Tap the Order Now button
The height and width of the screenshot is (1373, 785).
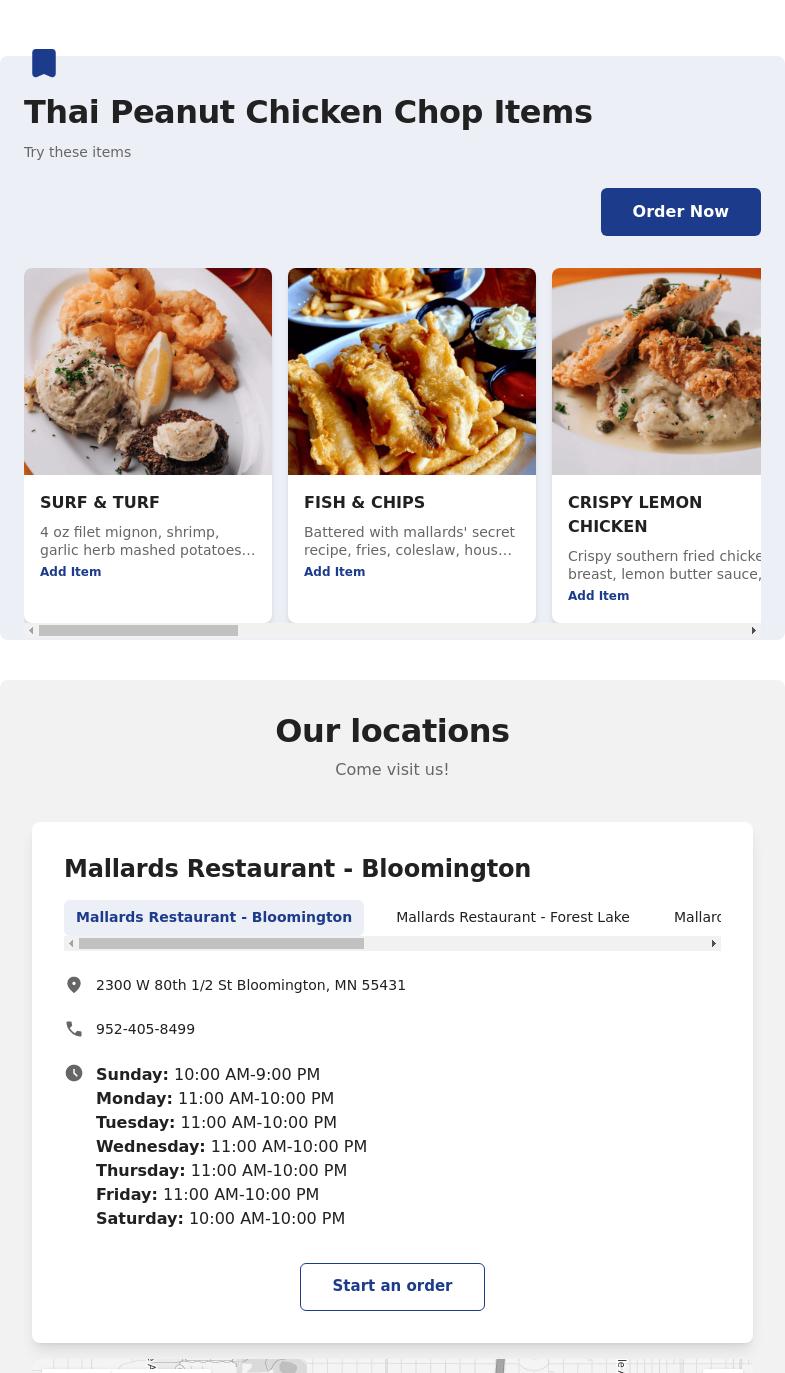point(680,212)
